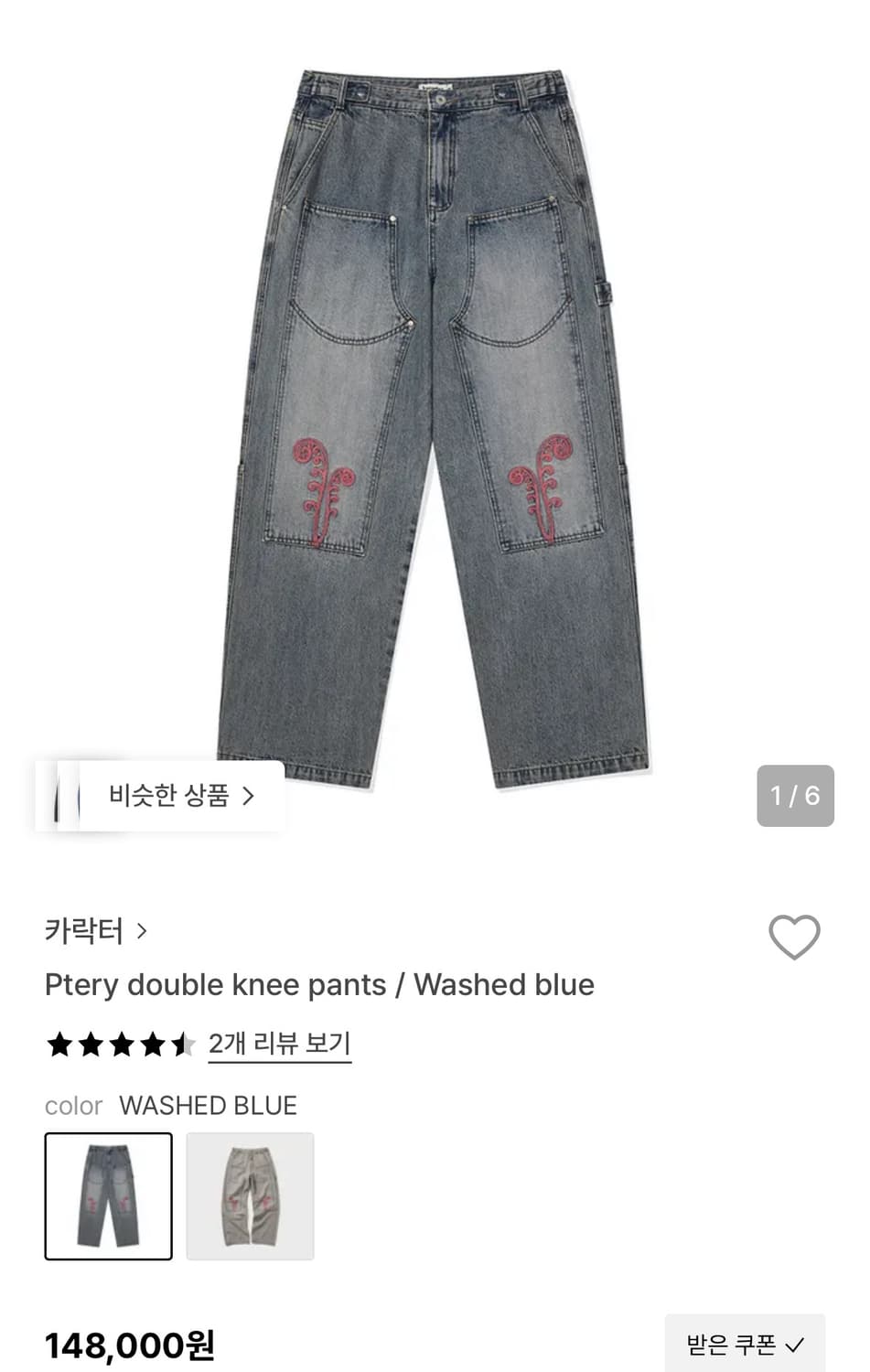Viewport: 870px width, 1372px height.
Task: Select the WASHED BLUE color swatch
Action: point(108,1197)
